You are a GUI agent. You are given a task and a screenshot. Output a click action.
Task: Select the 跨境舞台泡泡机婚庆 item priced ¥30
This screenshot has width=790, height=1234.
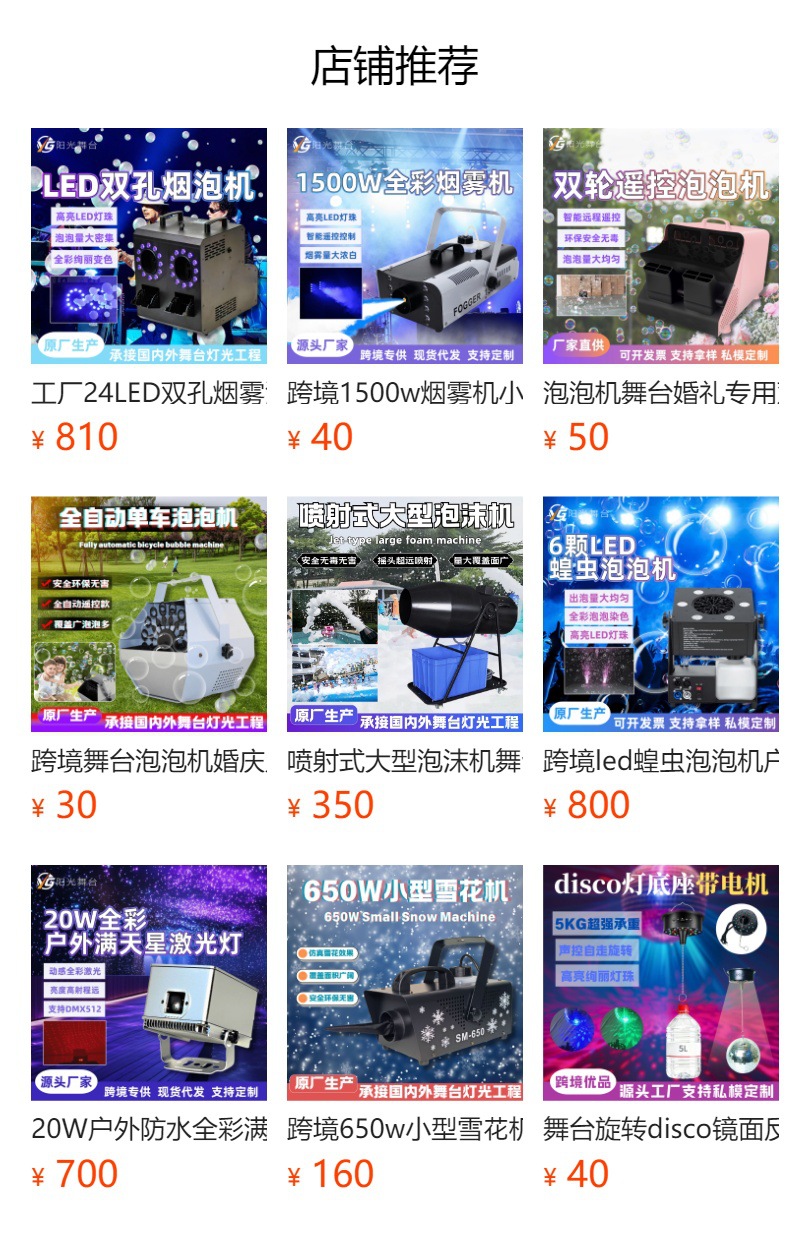pos(149,614)
